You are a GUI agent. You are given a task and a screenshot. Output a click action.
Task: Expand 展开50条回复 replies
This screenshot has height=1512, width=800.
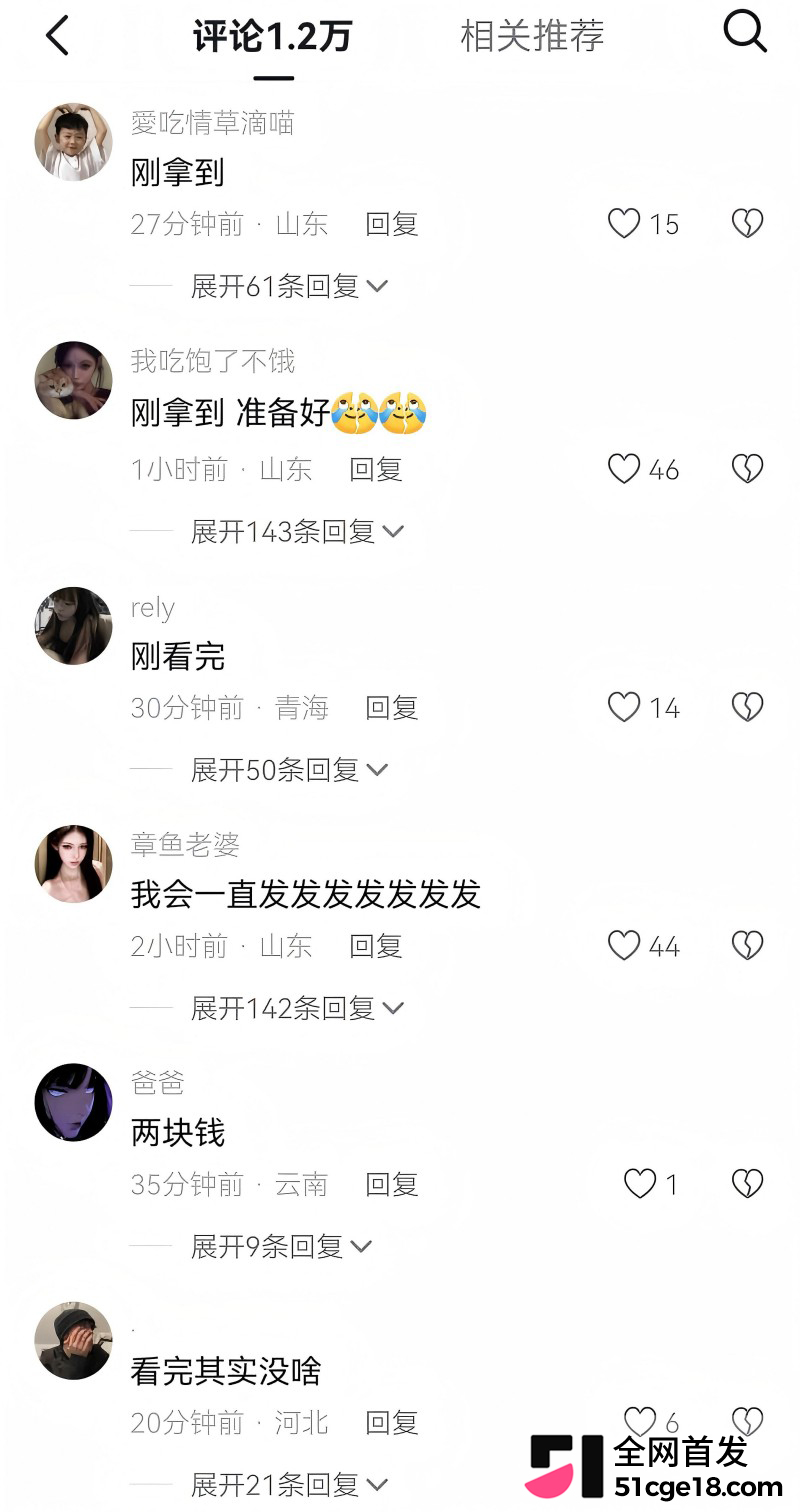coord(289,770)
